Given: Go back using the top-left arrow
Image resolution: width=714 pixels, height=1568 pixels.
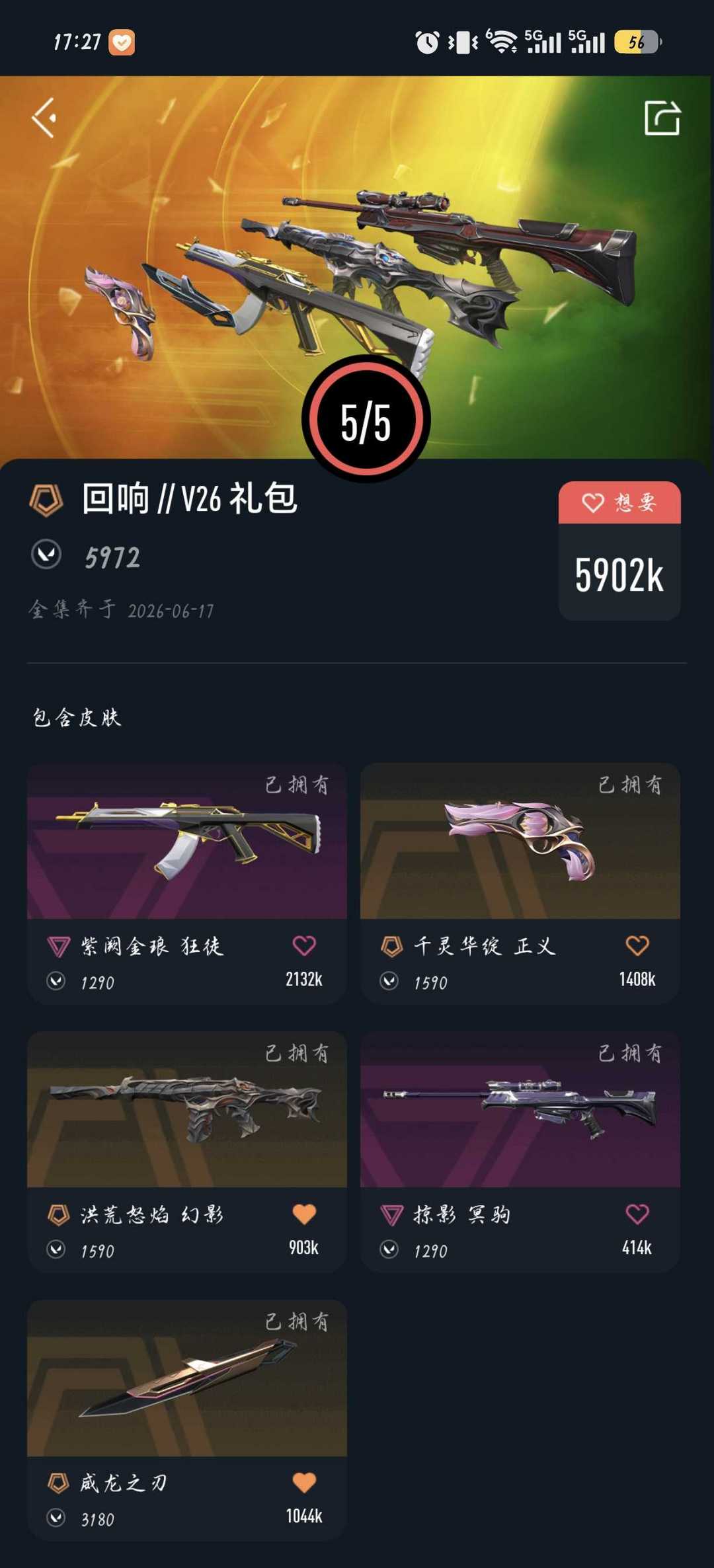Looking at the screenshot, I should pyautogui.click(x=44, y=118).
